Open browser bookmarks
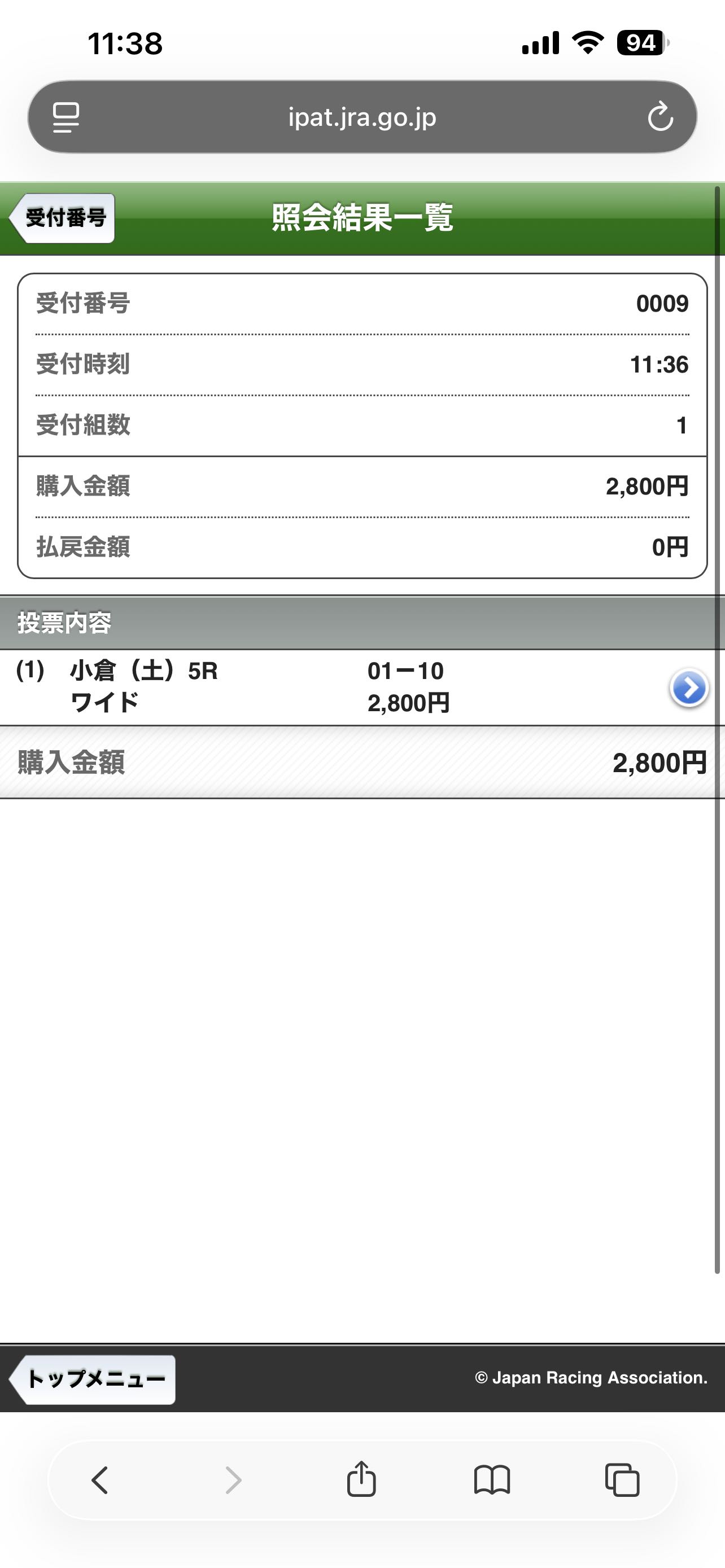Viewport: 725px width, 1568px height. coord(492,1480)
